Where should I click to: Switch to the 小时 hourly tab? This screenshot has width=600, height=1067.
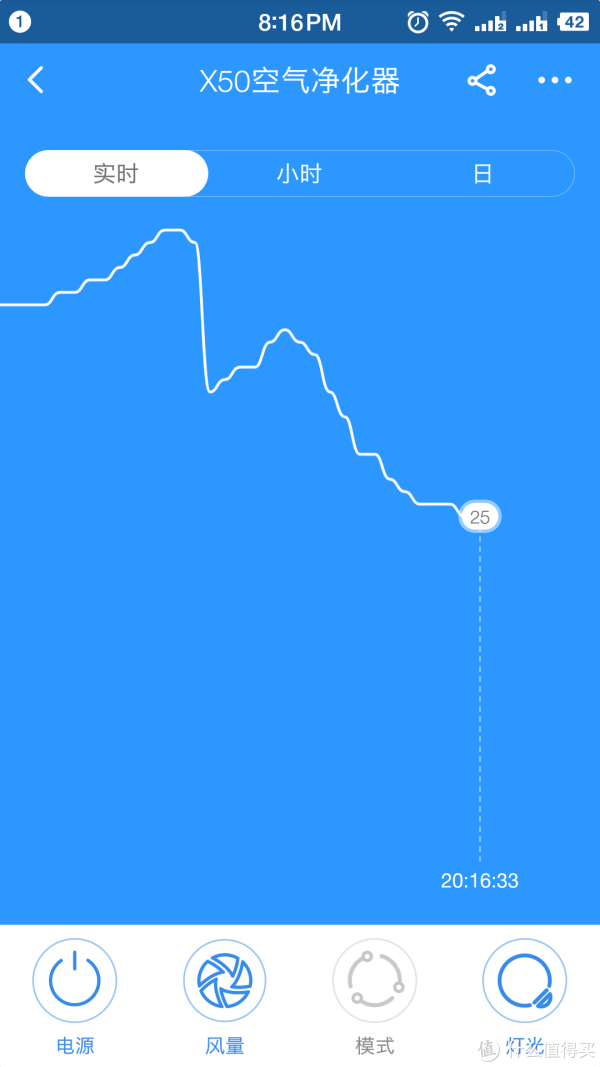point(299,174)
